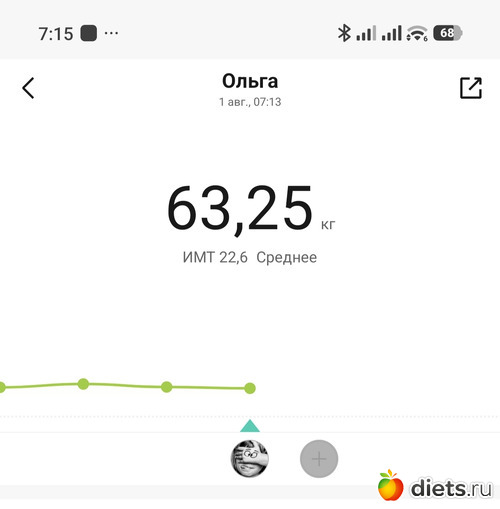Select the latest point on the weight graph
The image size is (500, 509).
point(250,388)
